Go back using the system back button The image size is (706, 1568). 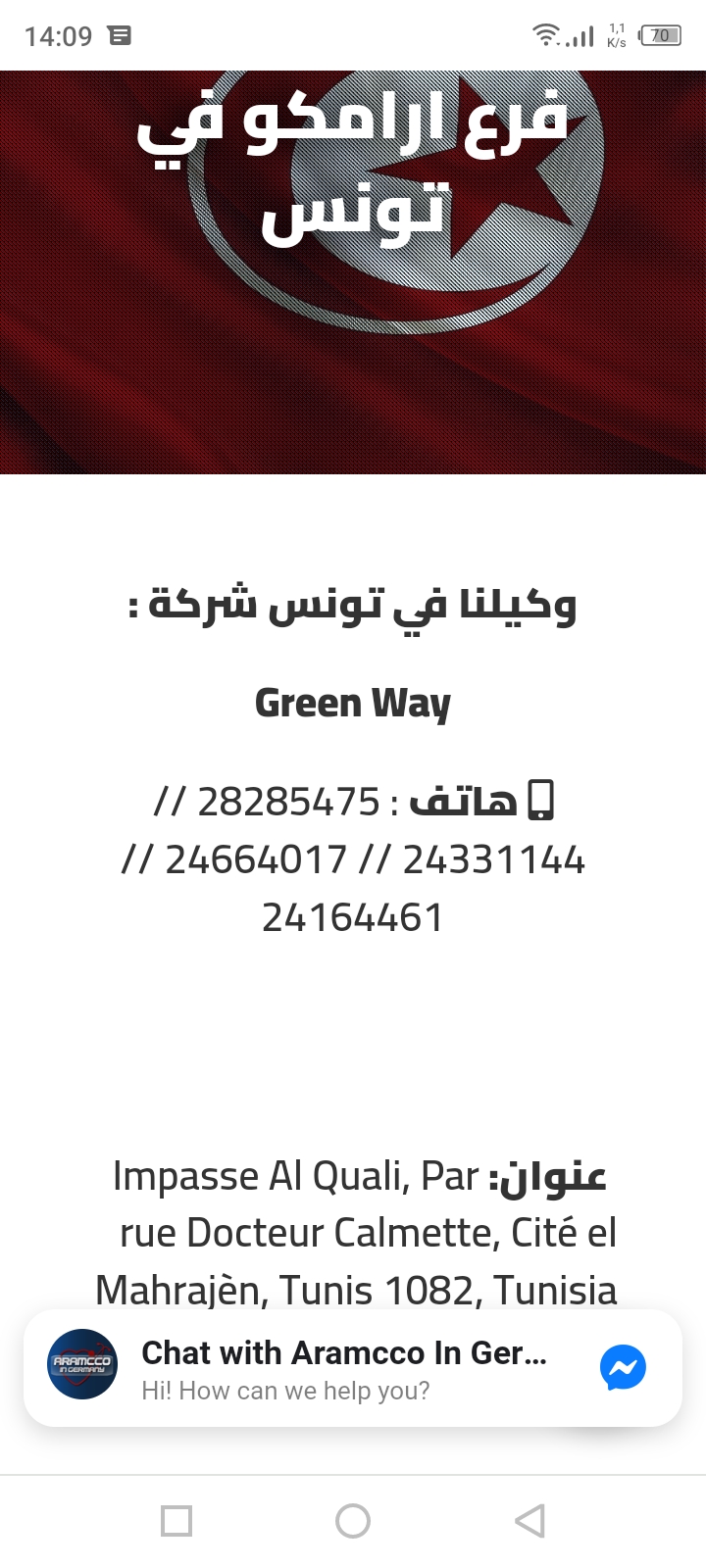pyautogui.click(x=529, y=1521)
